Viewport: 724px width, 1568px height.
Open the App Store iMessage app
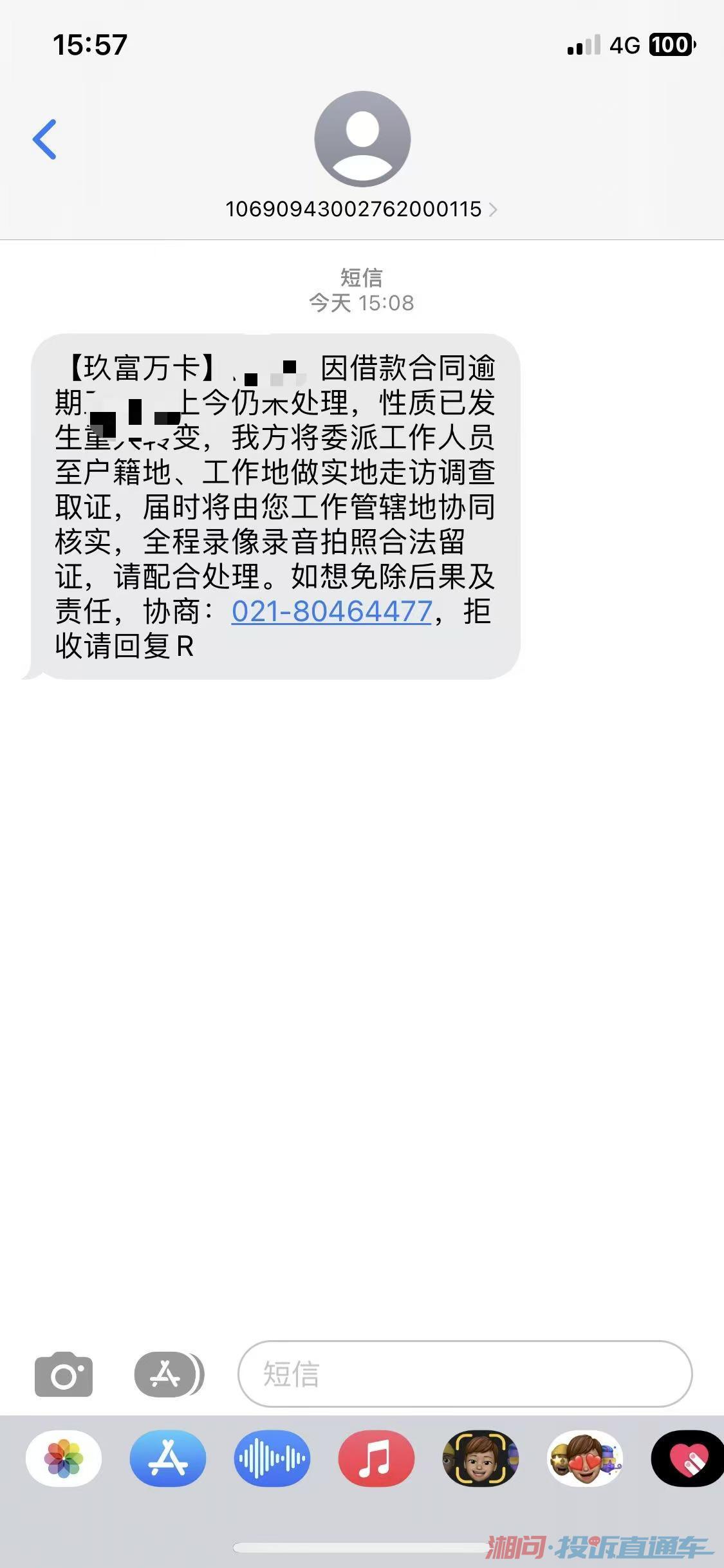click(x=168, y=1459)
